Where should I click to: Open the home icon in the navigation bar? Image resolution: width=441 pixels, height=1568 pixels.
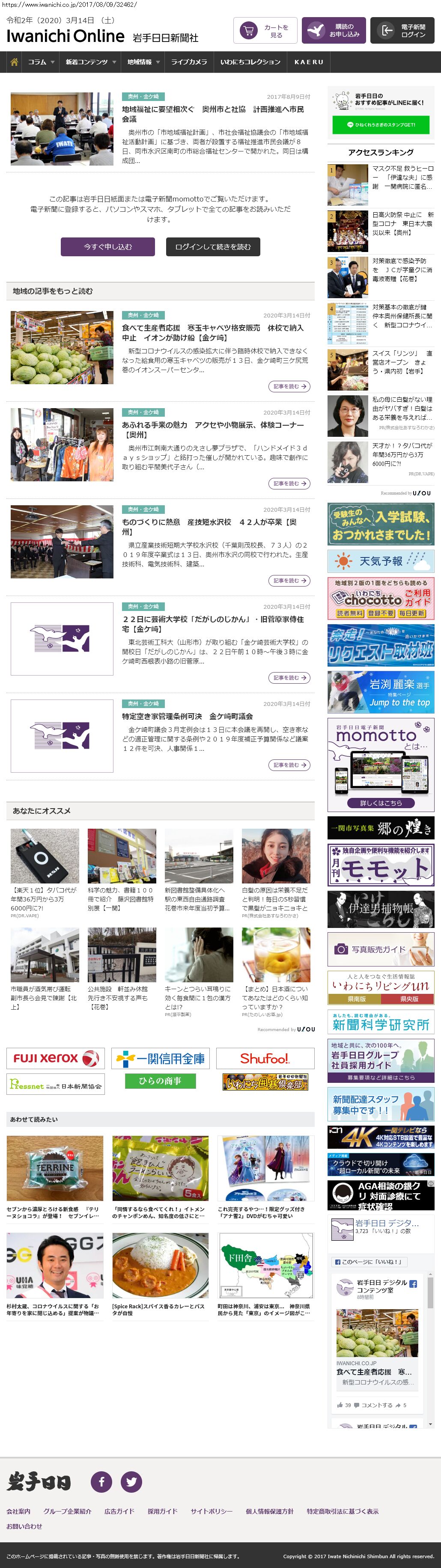(x=14, y=62)
